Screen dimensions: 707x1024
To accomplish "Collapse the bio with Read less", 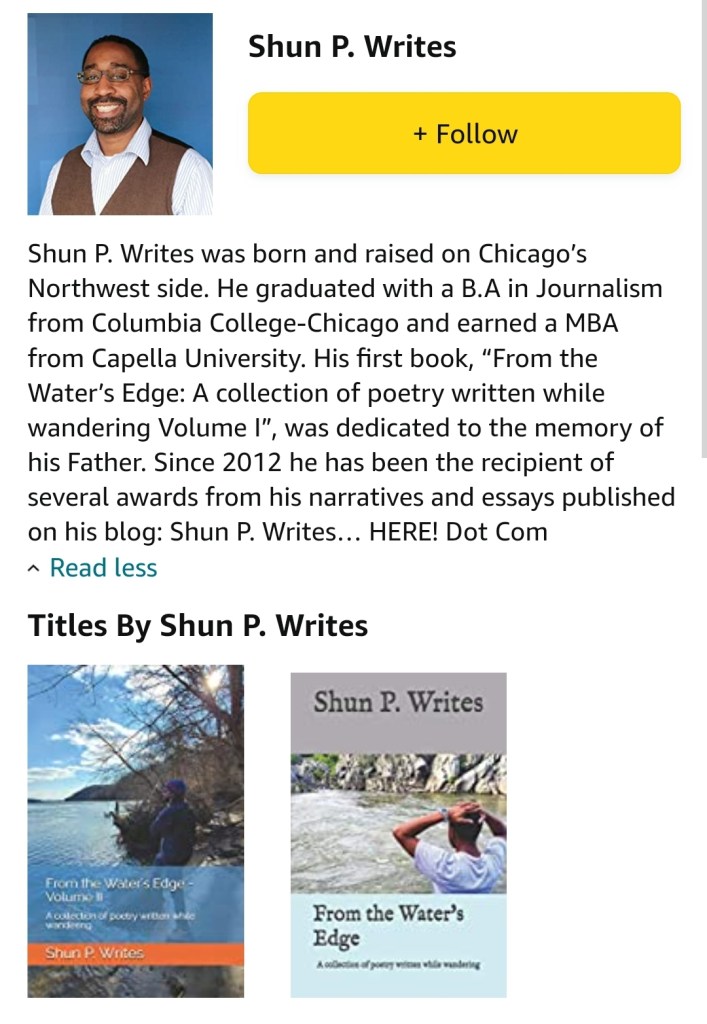I will (x=102, y=568).
